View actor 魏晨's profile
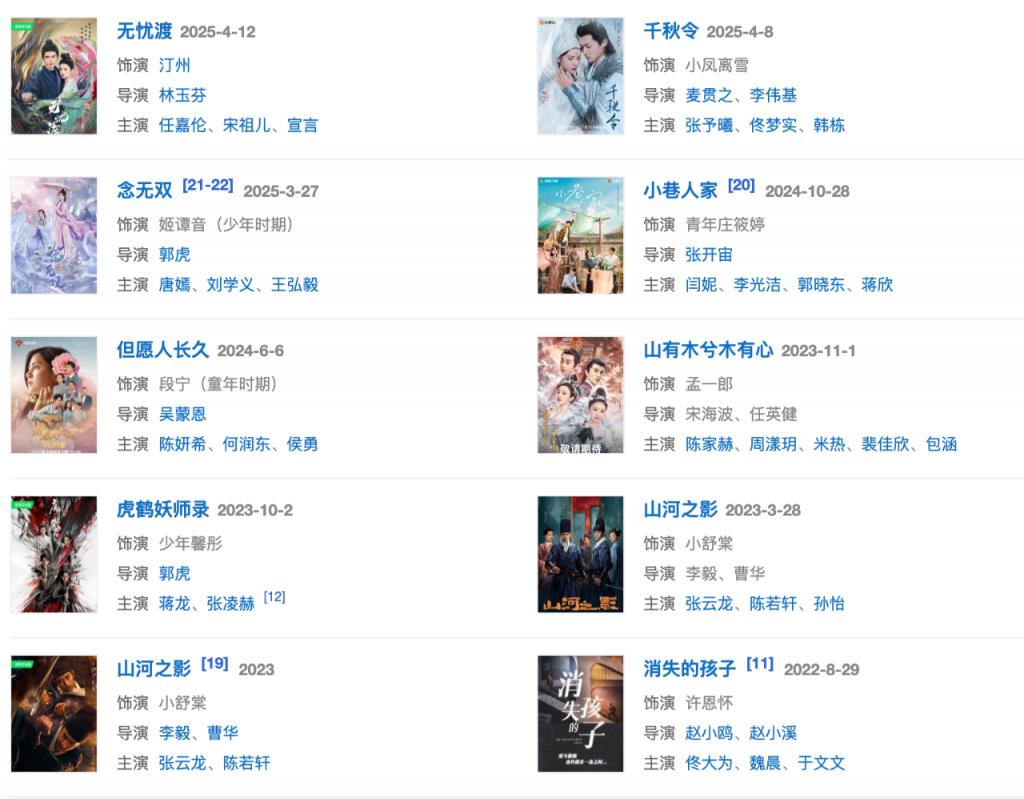 tap(765, 763)
